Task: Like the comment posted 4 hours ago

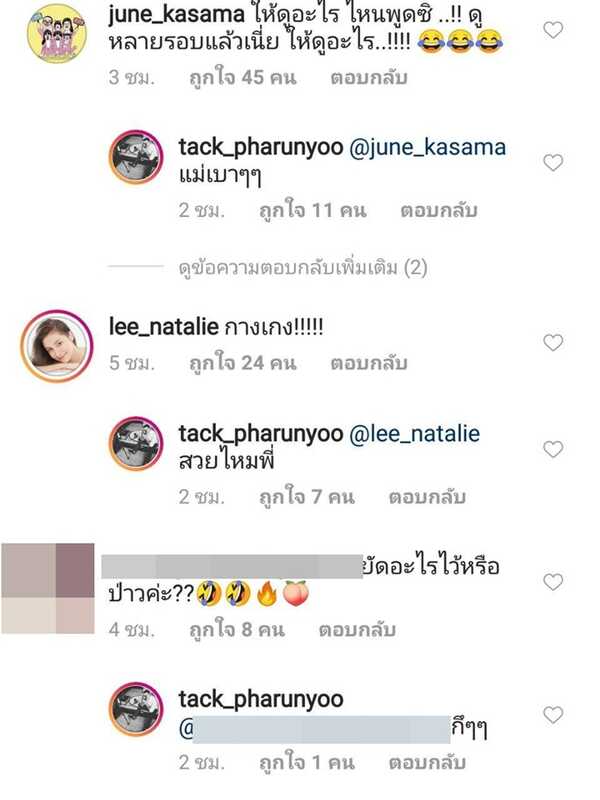Action: point(552,582)
